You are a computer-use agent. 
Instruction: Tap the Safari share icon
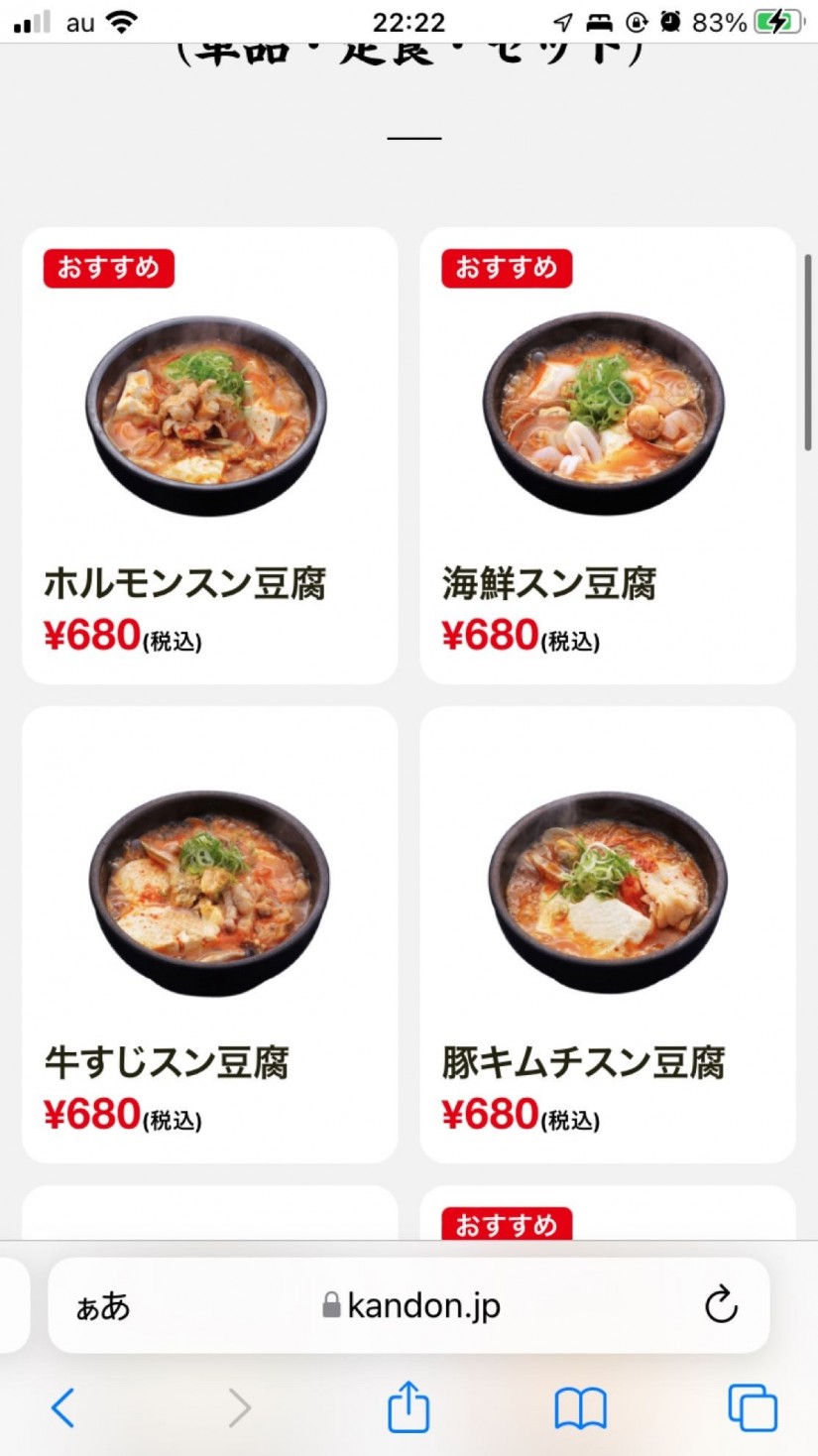pos(409,1405)
